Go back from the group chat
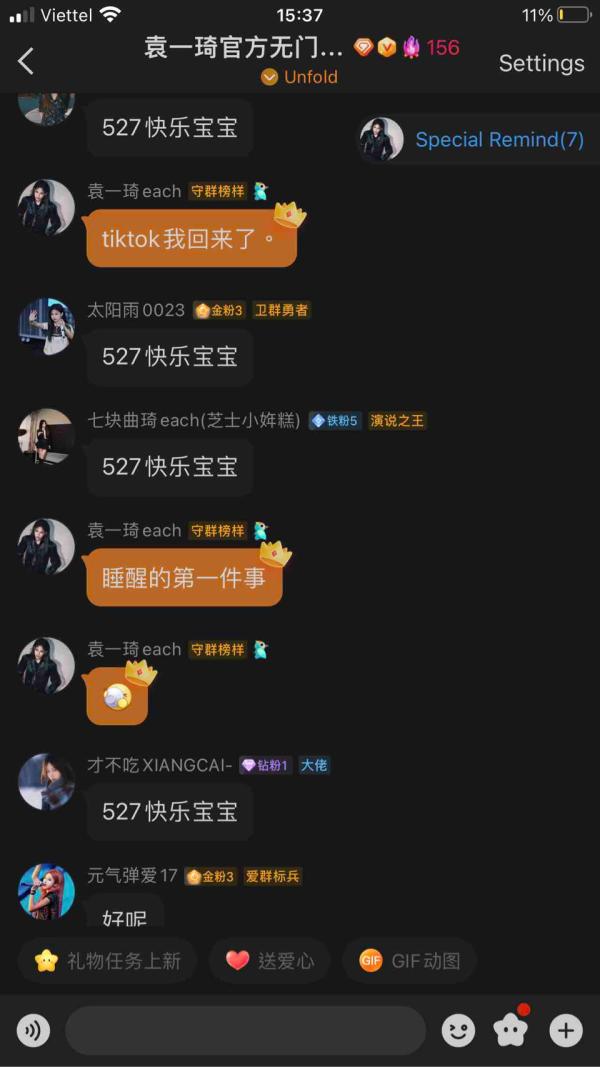 click(x=26, y=61)
